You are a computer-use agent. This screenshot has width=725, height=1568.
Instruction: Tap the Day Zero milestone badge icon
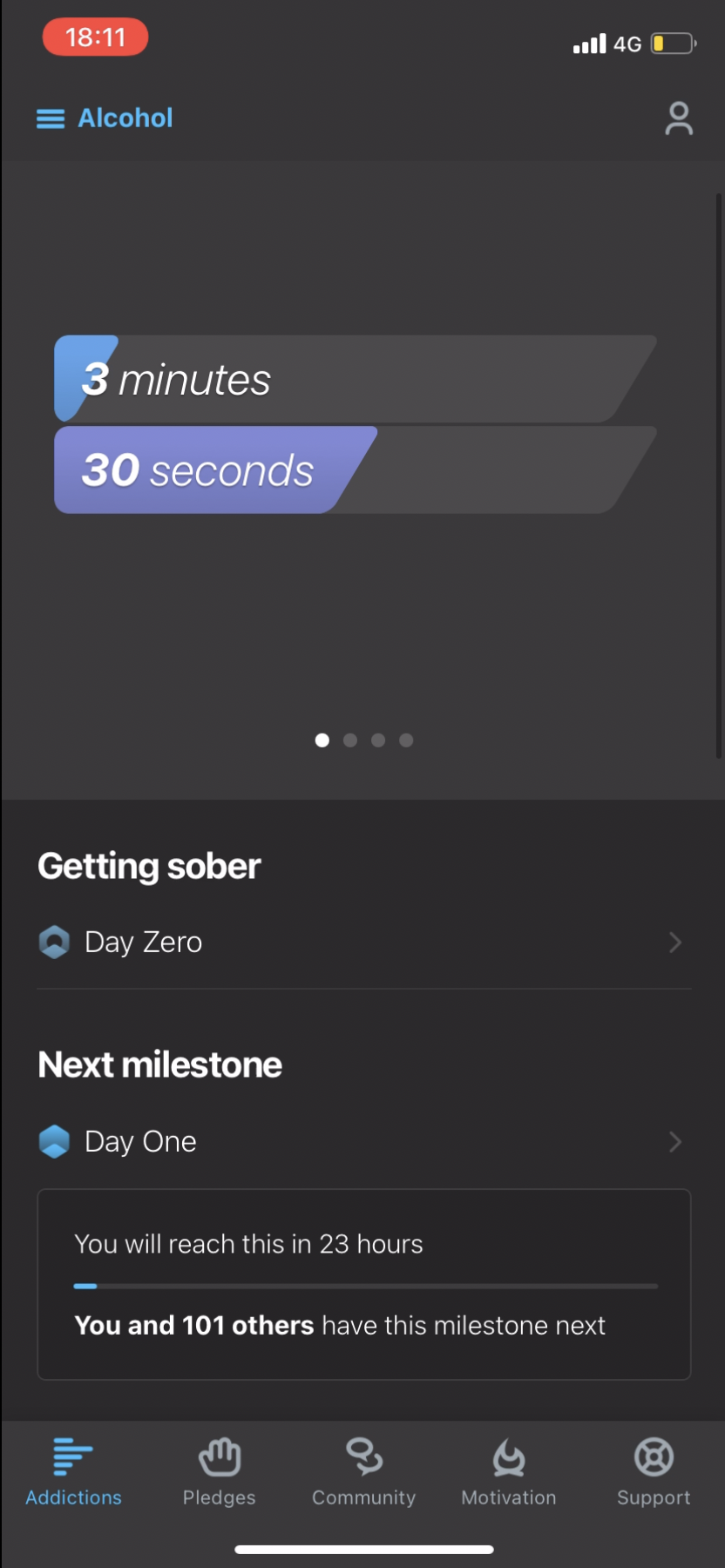pyautogui.click(x=54, y=942)
